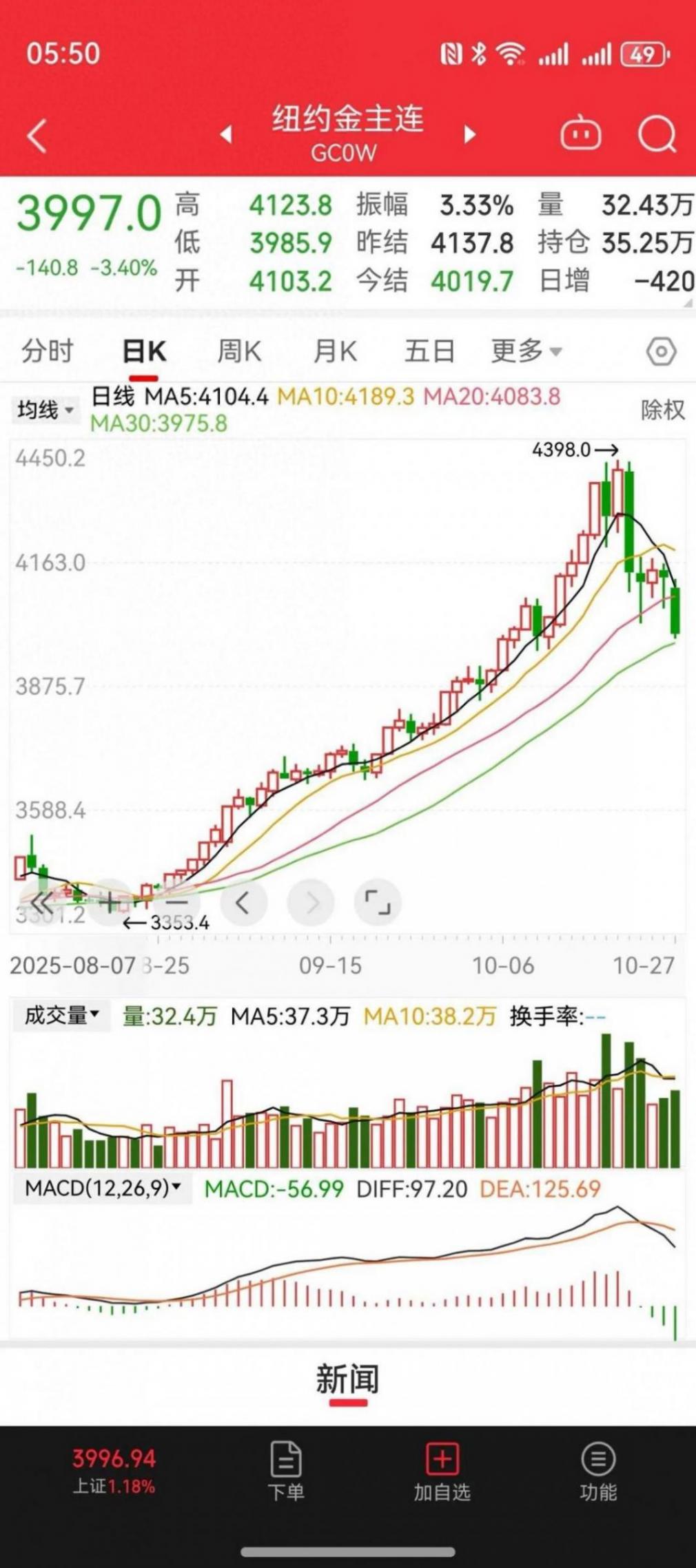Expand the 更多 chart period dropdown

(526, 351)
